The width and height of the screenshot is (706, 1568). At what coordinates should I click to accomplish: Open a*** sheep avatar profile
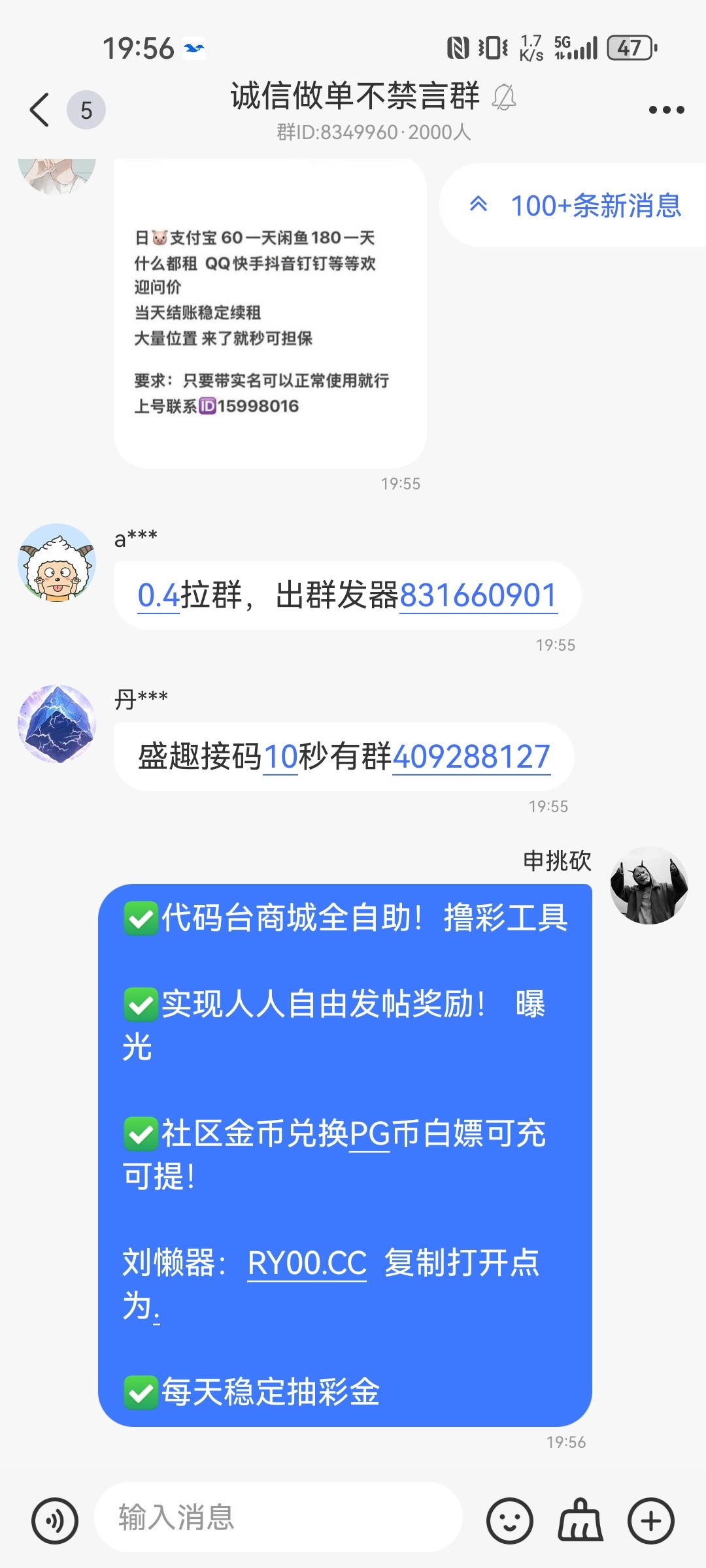click(57, 562)
